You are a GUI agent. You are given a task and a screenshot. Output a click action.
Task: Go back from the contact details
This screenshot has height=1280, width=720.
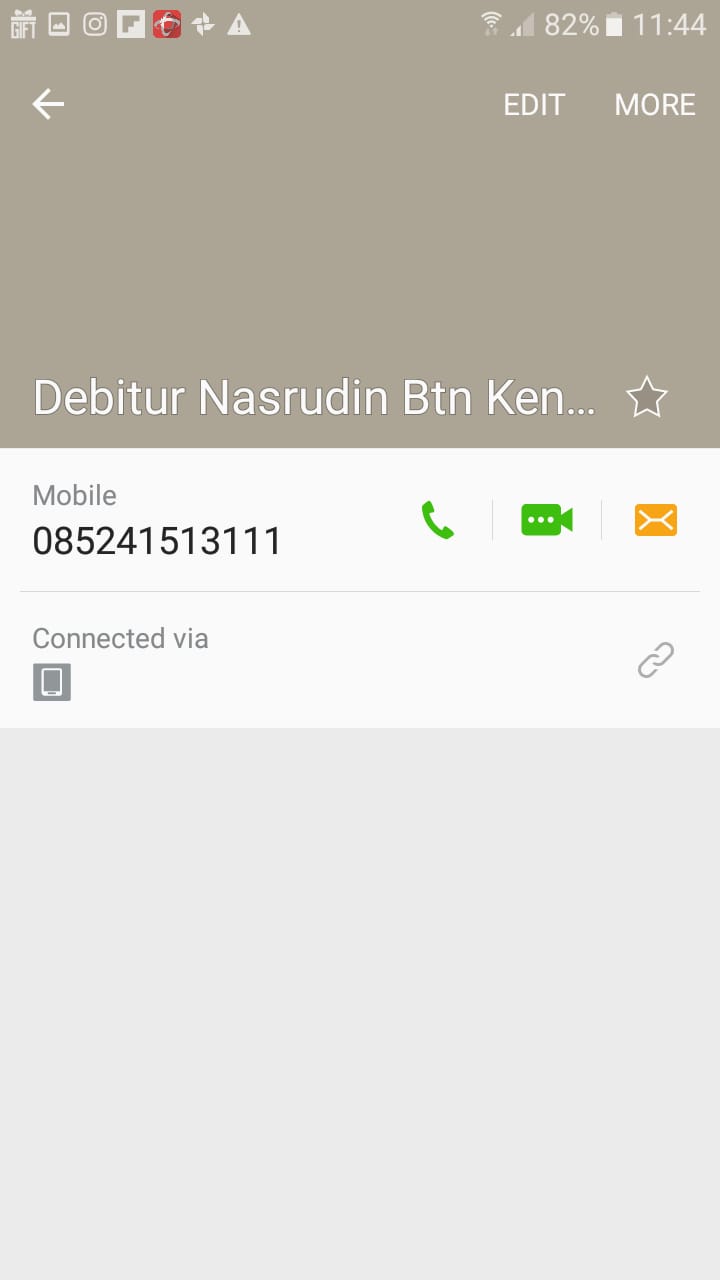pos(48,104)
